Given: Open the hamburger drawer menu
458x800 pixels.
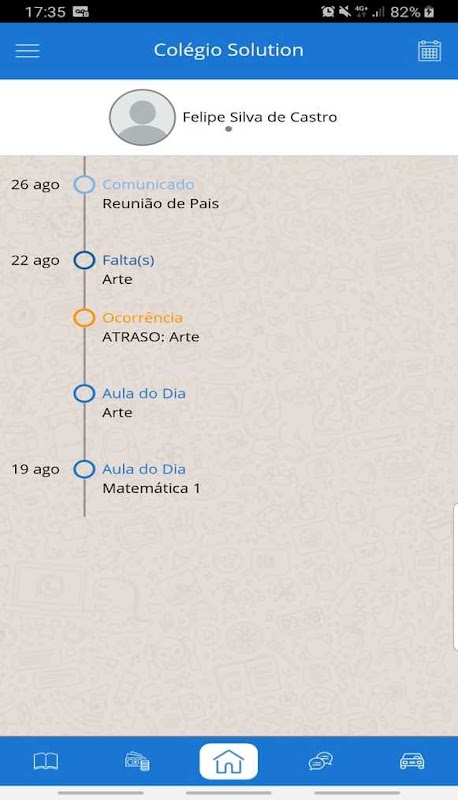Looking at the screenshot, I should 28,51.
